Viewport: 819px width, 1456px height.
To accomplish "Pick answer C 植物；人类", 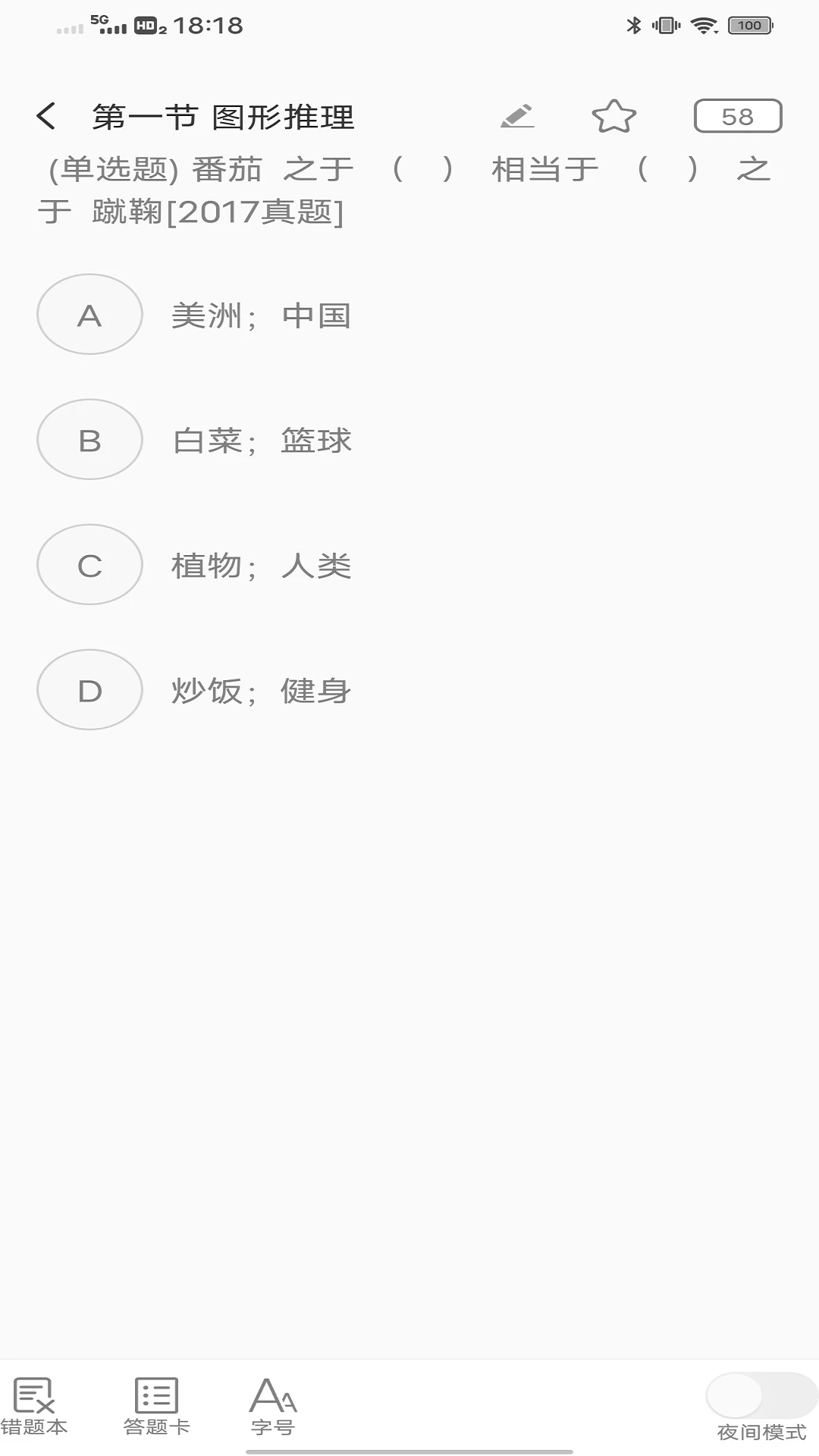I will coord(89,565).
